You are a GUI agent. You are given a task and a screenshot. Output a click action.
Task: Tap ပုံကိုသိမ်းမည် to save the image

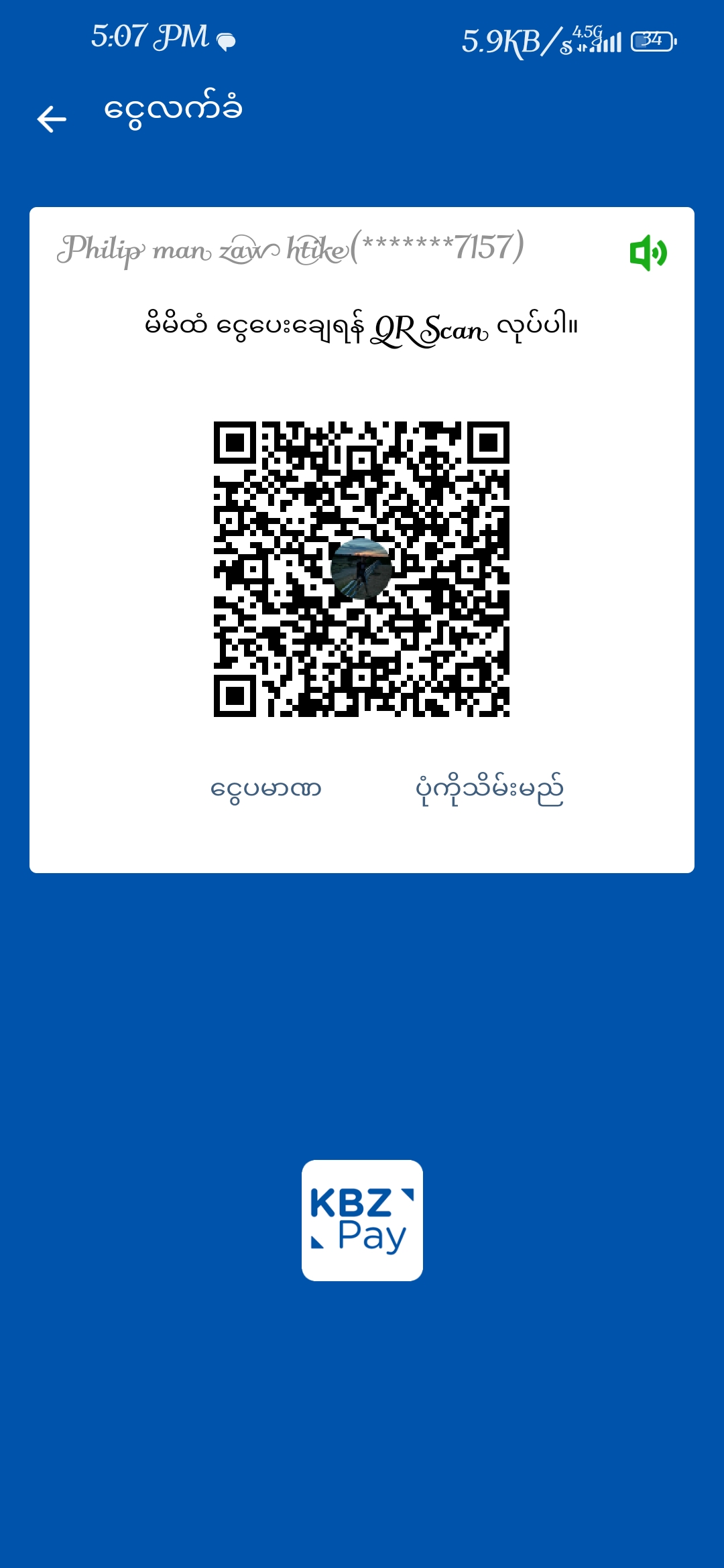tap(489, 789)
